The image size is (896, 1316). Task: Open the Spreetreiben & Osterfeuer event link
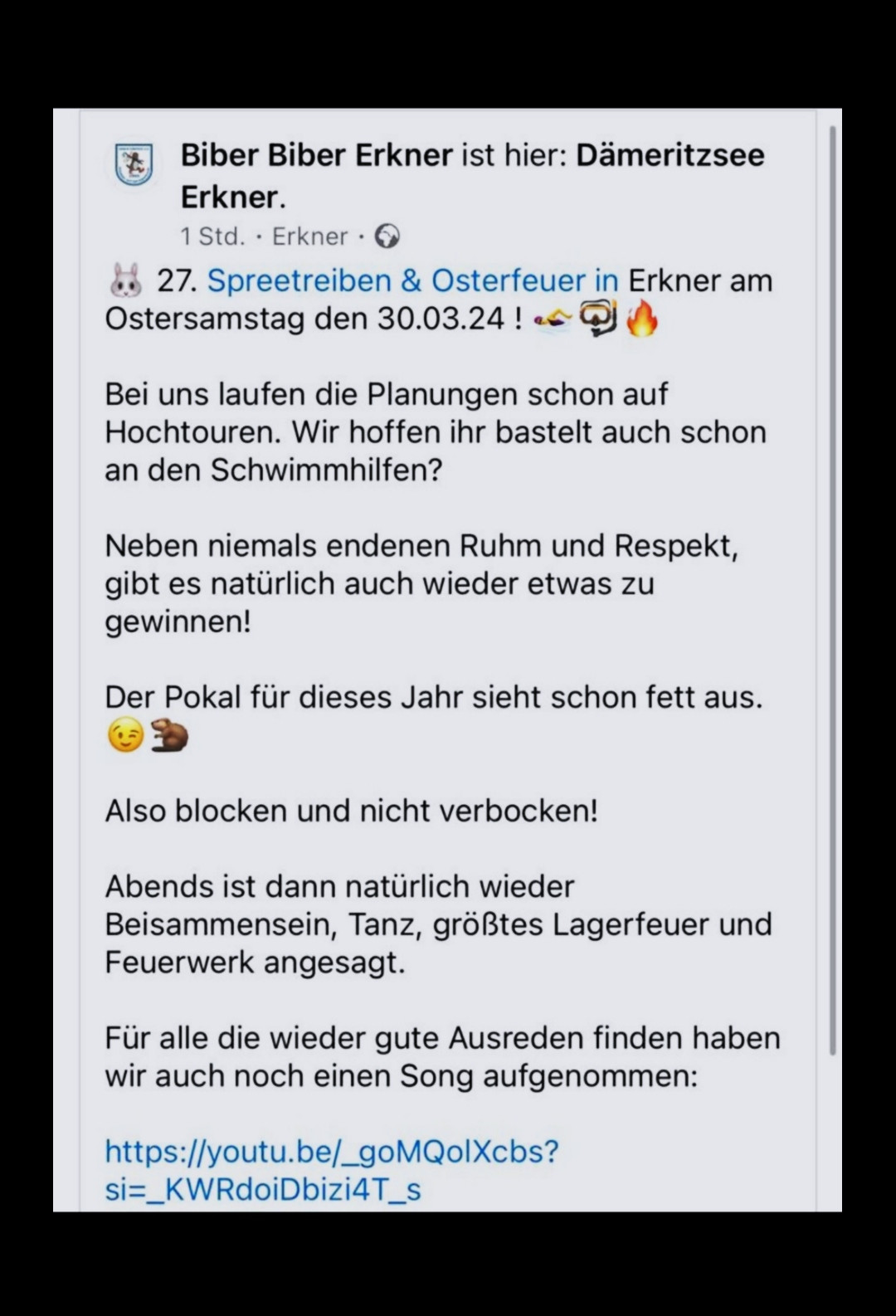pos(412,280)
